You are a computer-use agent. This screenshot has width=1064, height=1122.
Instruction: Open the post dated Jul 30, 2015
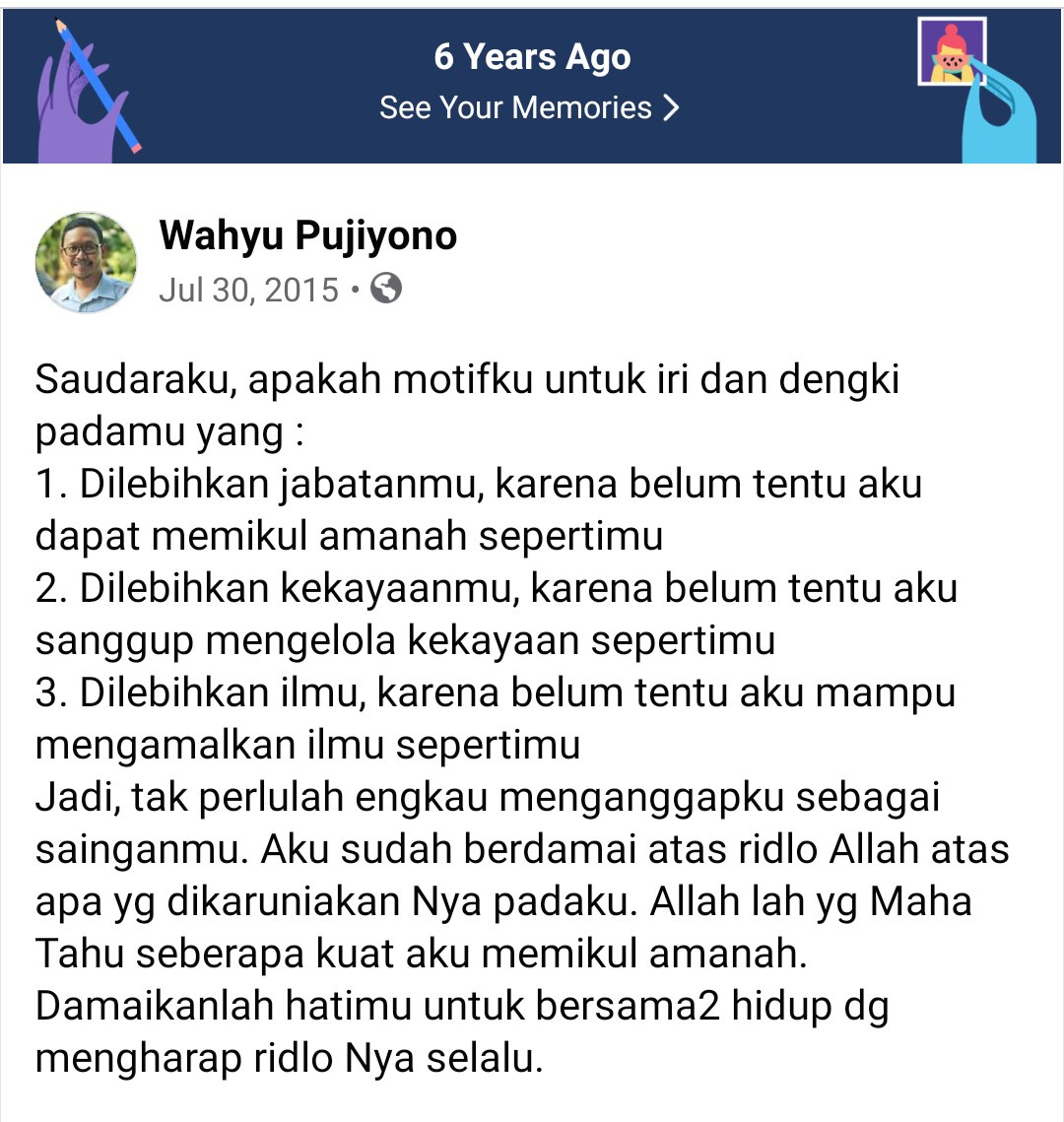click(248, 290)
